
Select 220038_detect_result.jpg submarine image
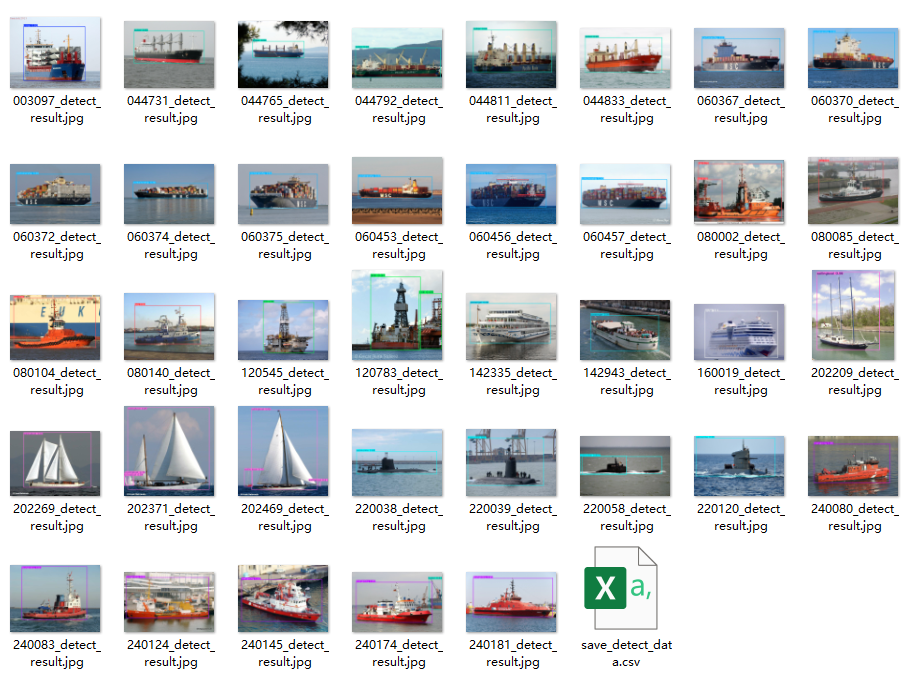click(397, 463)
